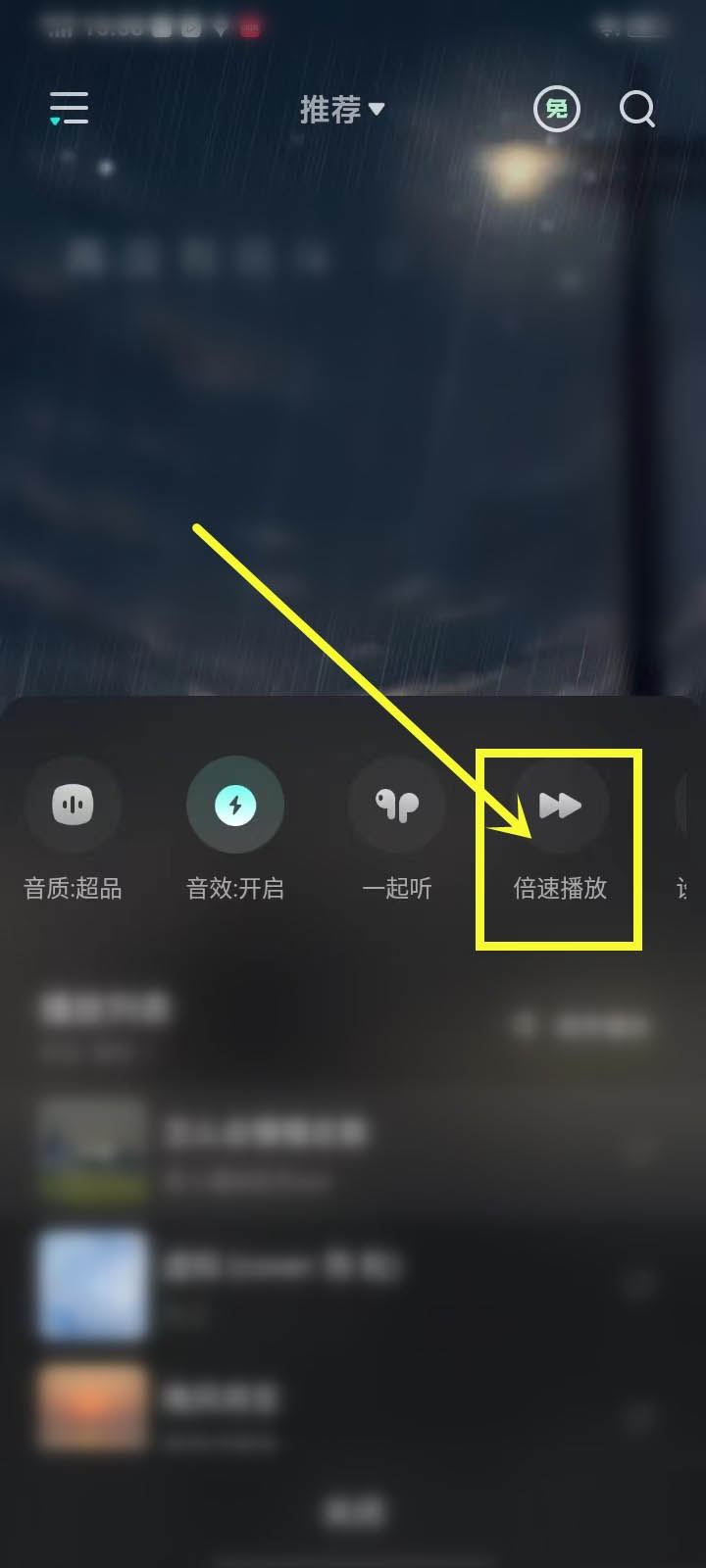706x1568 pixels.
Task: Expand the 推荐 dropdown
Action: 341,109
